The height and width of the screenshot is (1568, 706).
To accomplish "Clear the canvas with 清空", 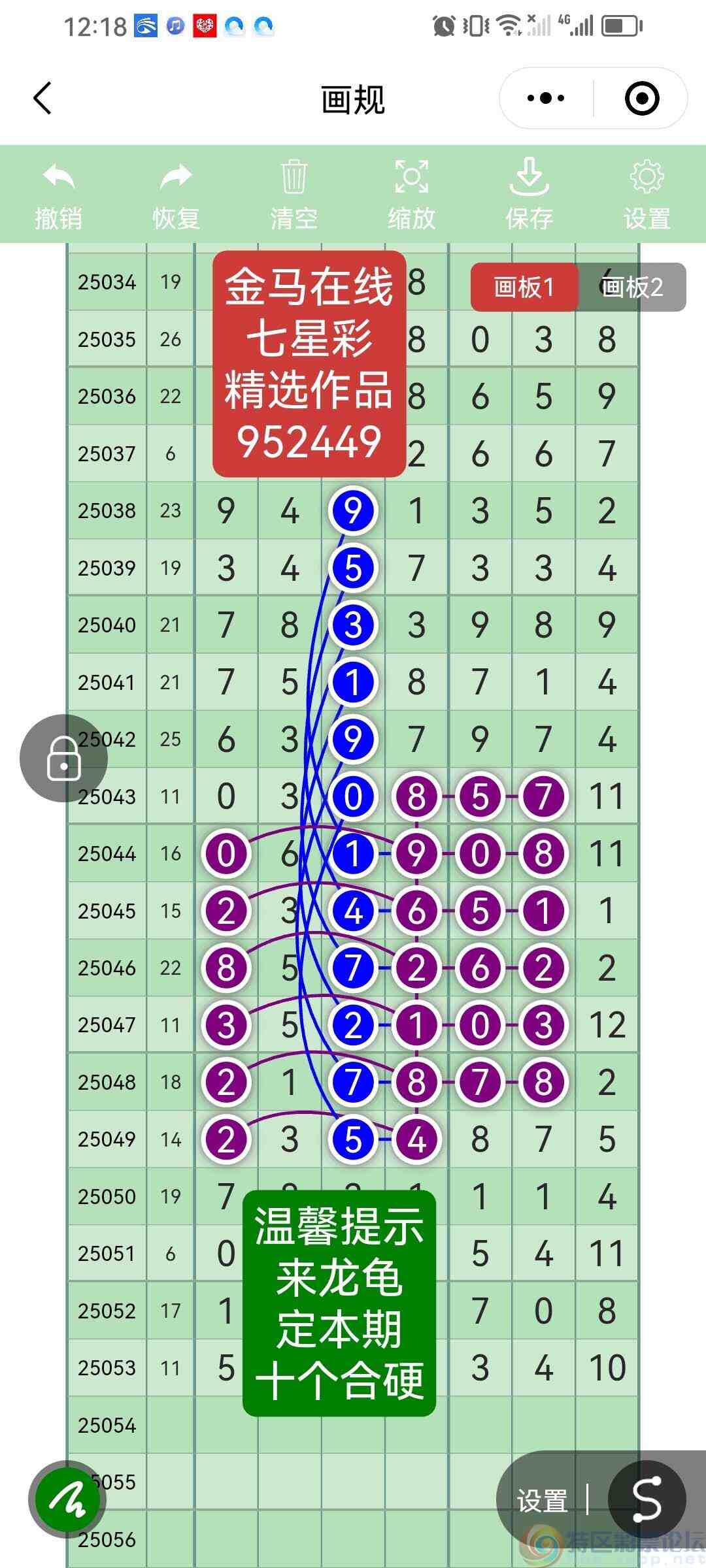I will 294,195.
